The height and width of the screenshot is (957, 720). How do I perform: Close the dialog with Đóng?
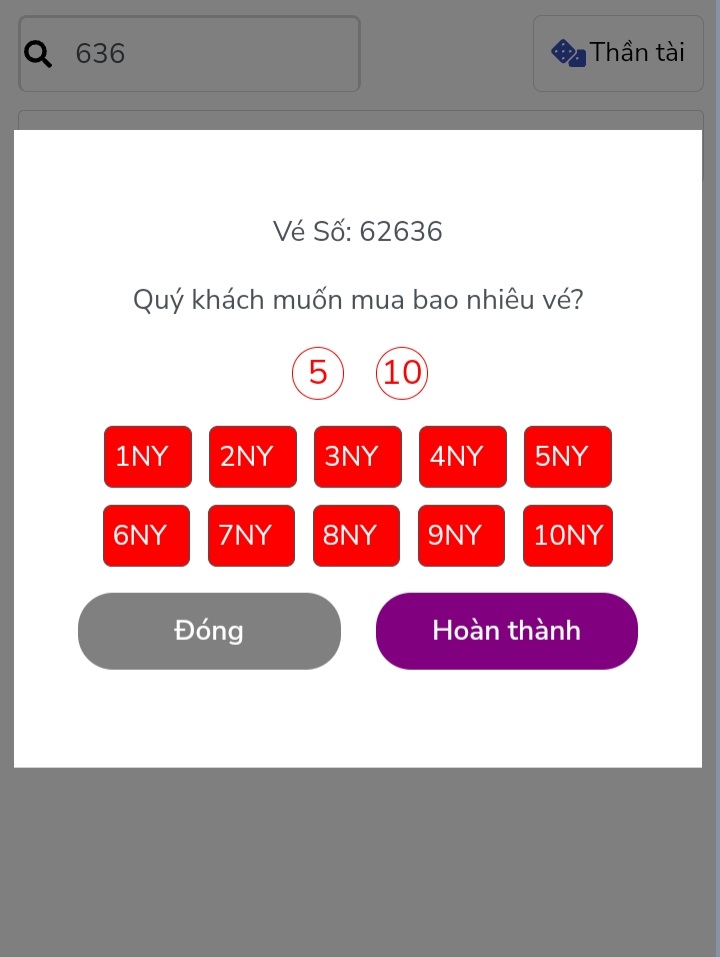pos(209,631)
